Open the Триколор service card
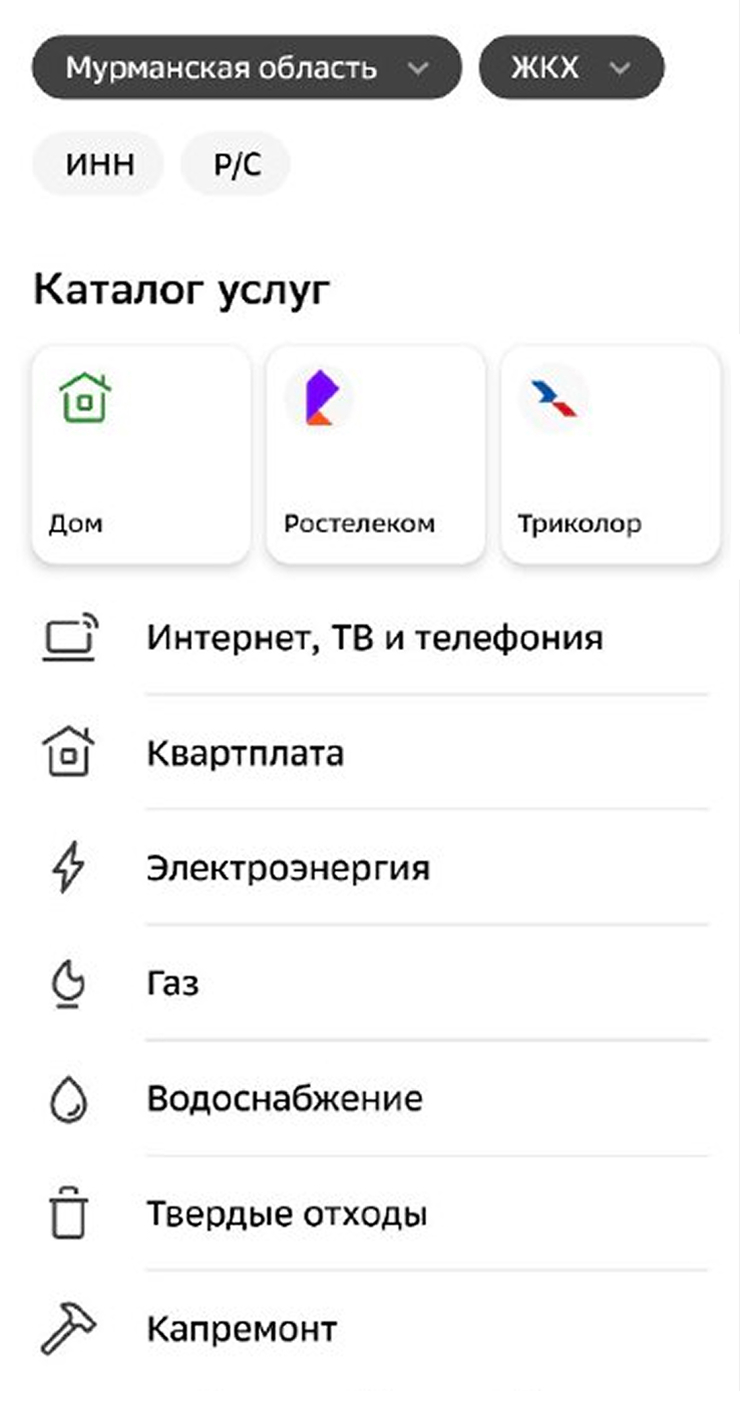Screen dimensions: 740x1404 [x=610, y=455]
